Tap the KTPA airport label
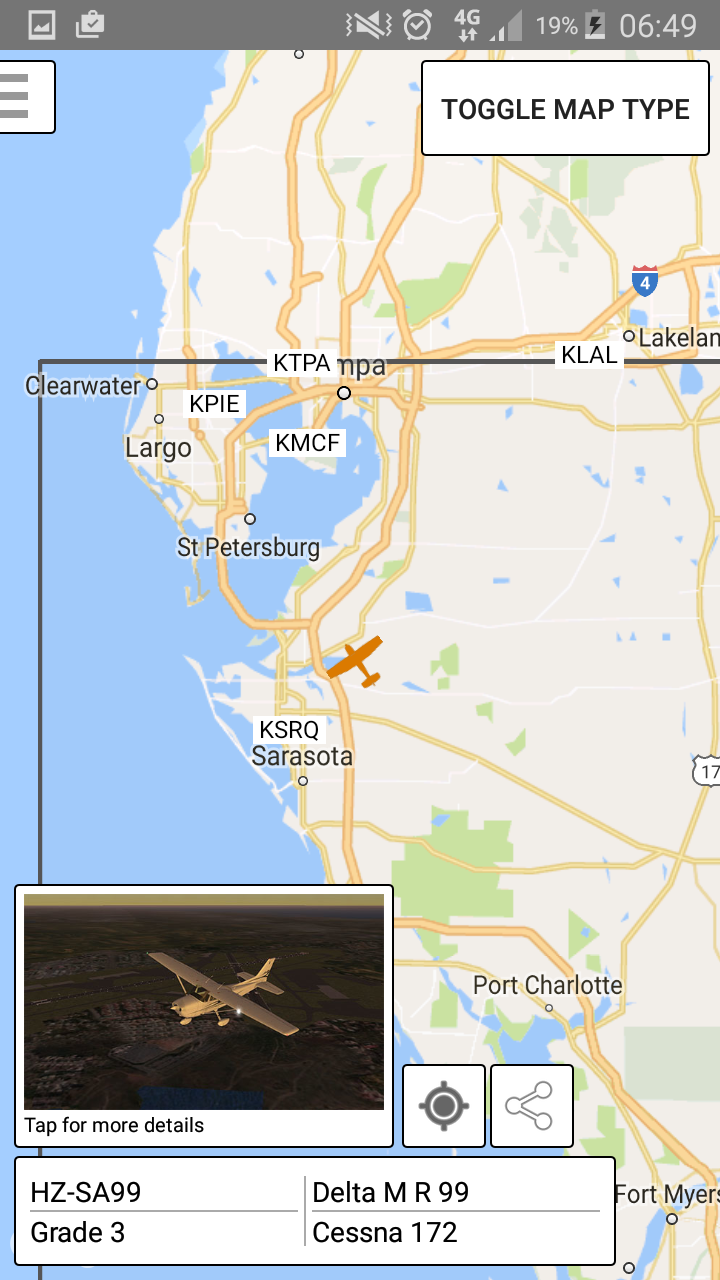Screen dimensions: 720x1280 302,363
